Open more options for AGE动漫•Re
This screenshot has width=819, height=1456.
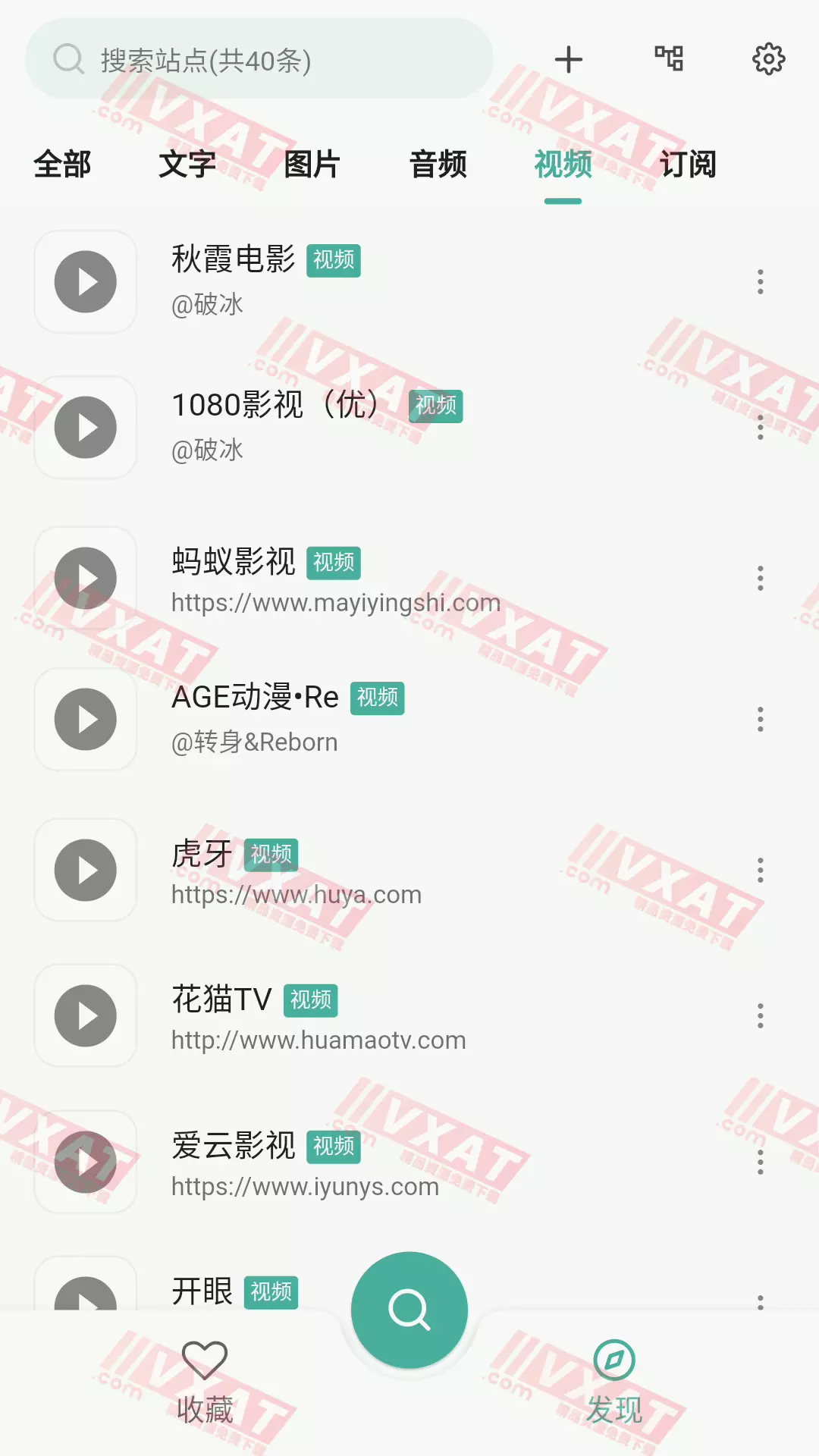coord(760,719)
